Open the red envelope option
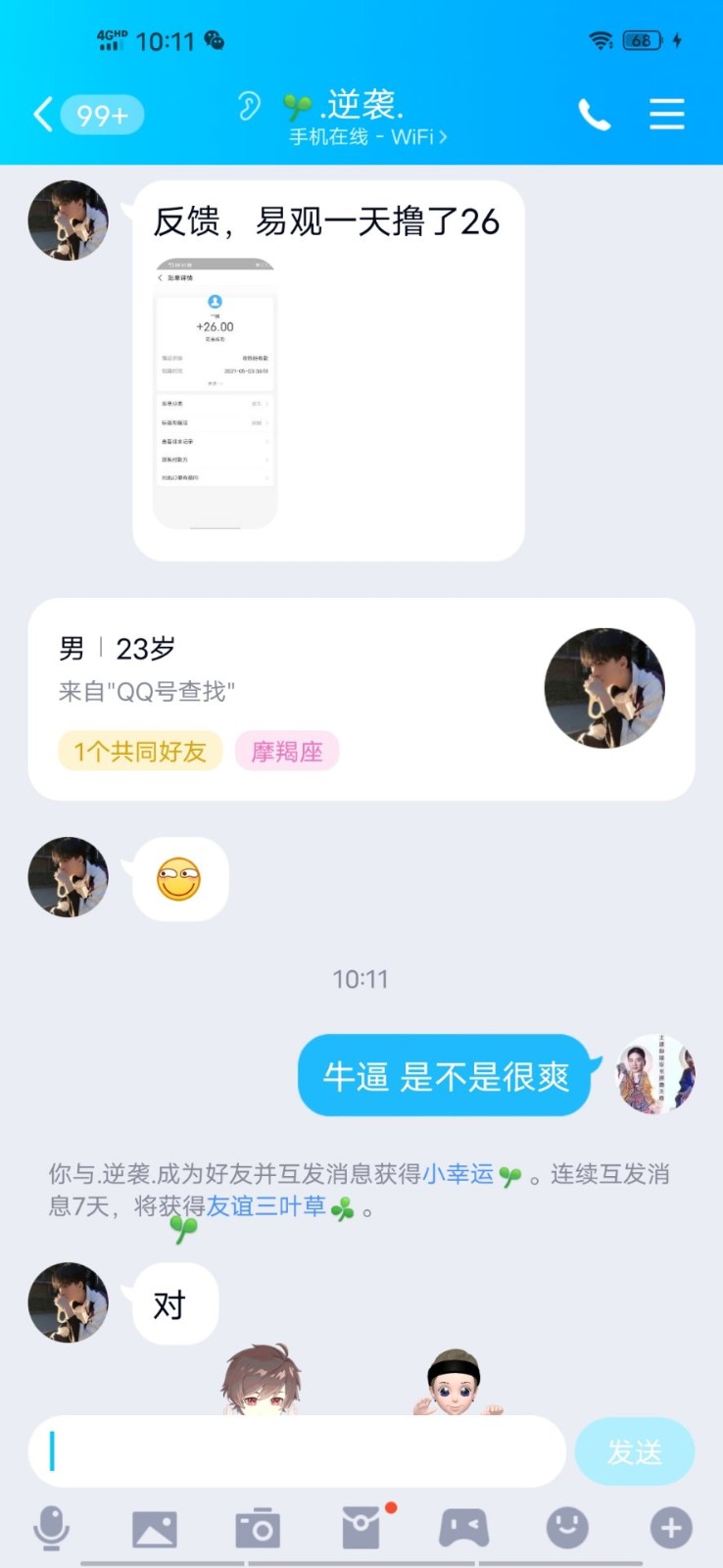723x1568 pixels. pos(361,1529)
